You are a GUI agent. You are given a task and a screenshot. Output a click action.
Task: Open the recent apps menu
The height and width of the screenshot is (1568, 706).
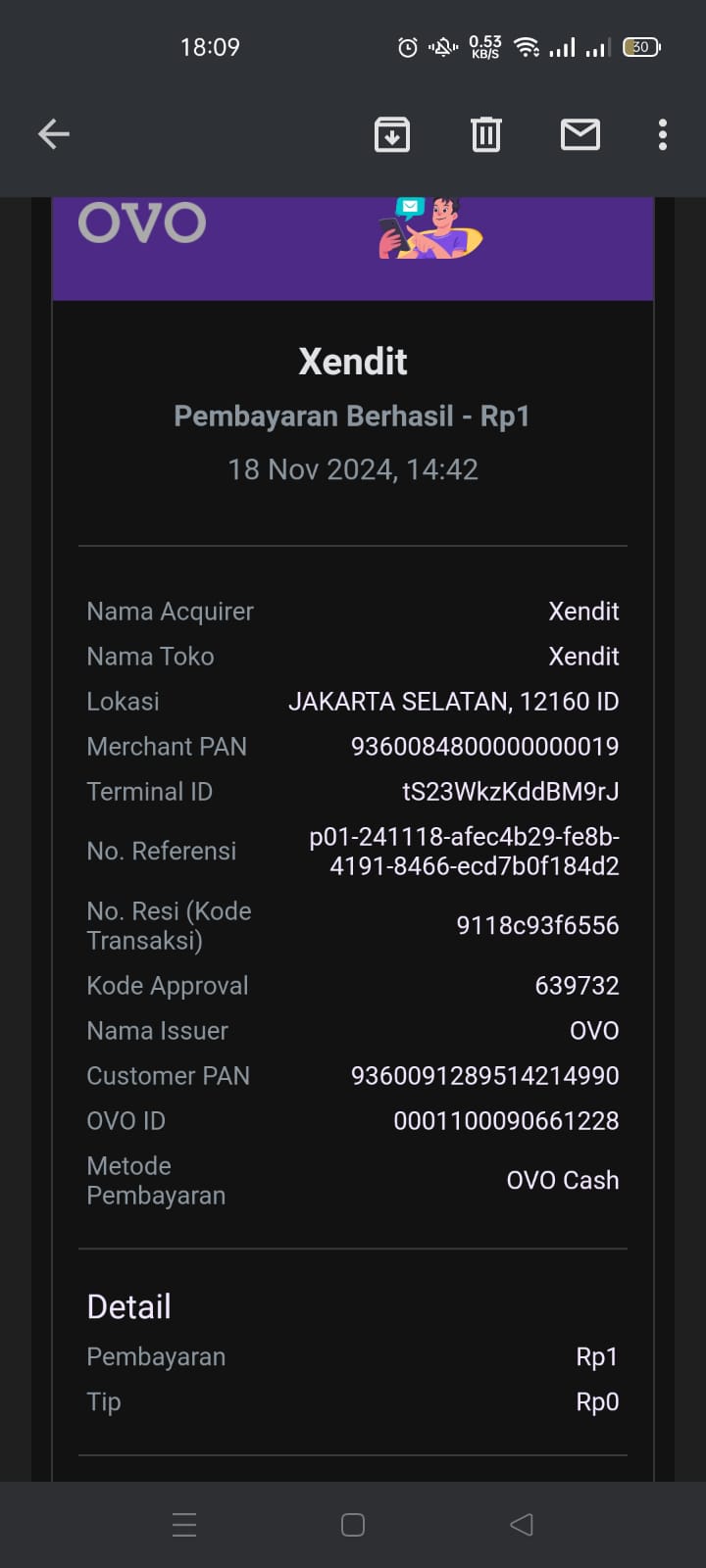click(x=184, y=1524)
